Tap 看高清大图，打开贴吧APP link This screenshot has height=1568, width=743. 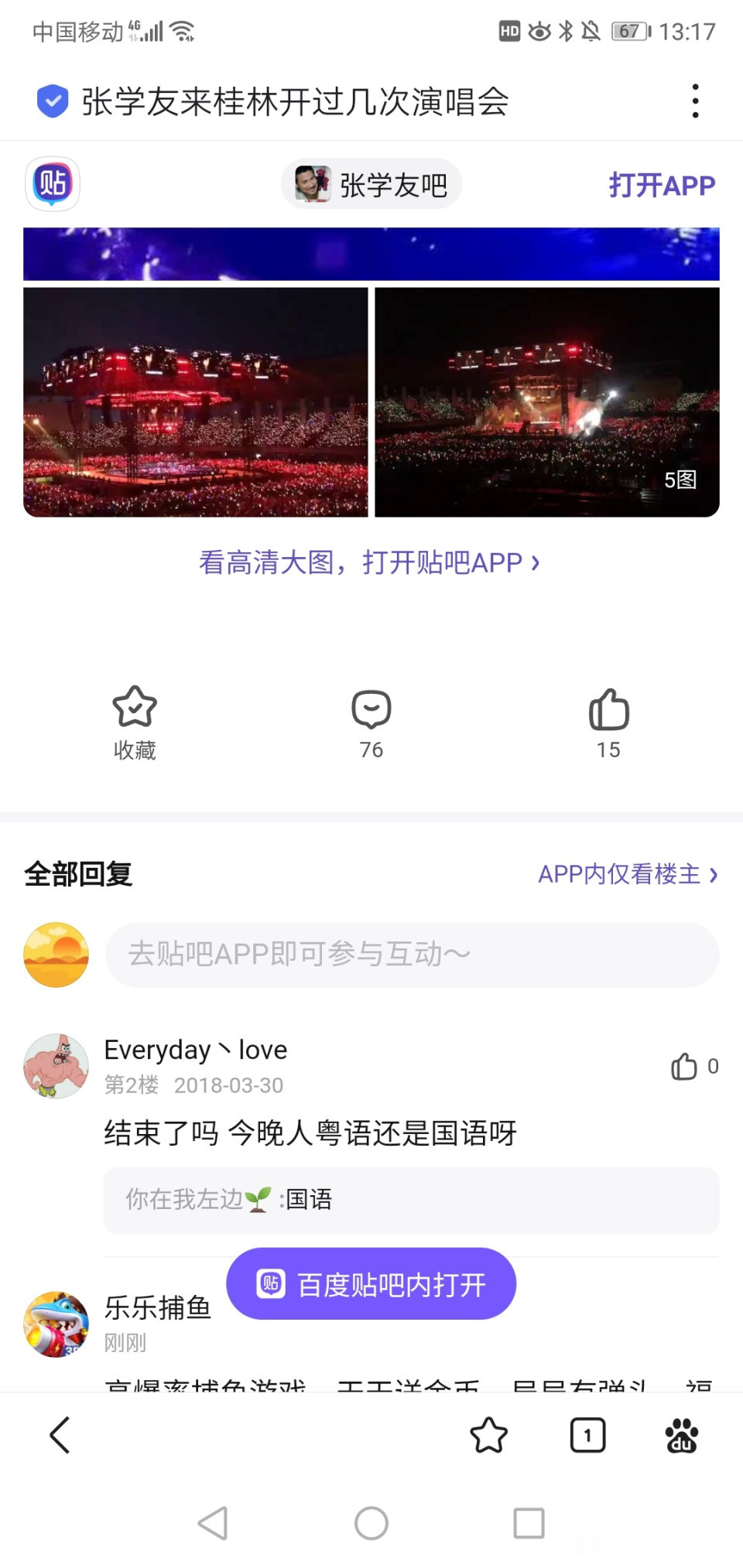pos(369,562)
